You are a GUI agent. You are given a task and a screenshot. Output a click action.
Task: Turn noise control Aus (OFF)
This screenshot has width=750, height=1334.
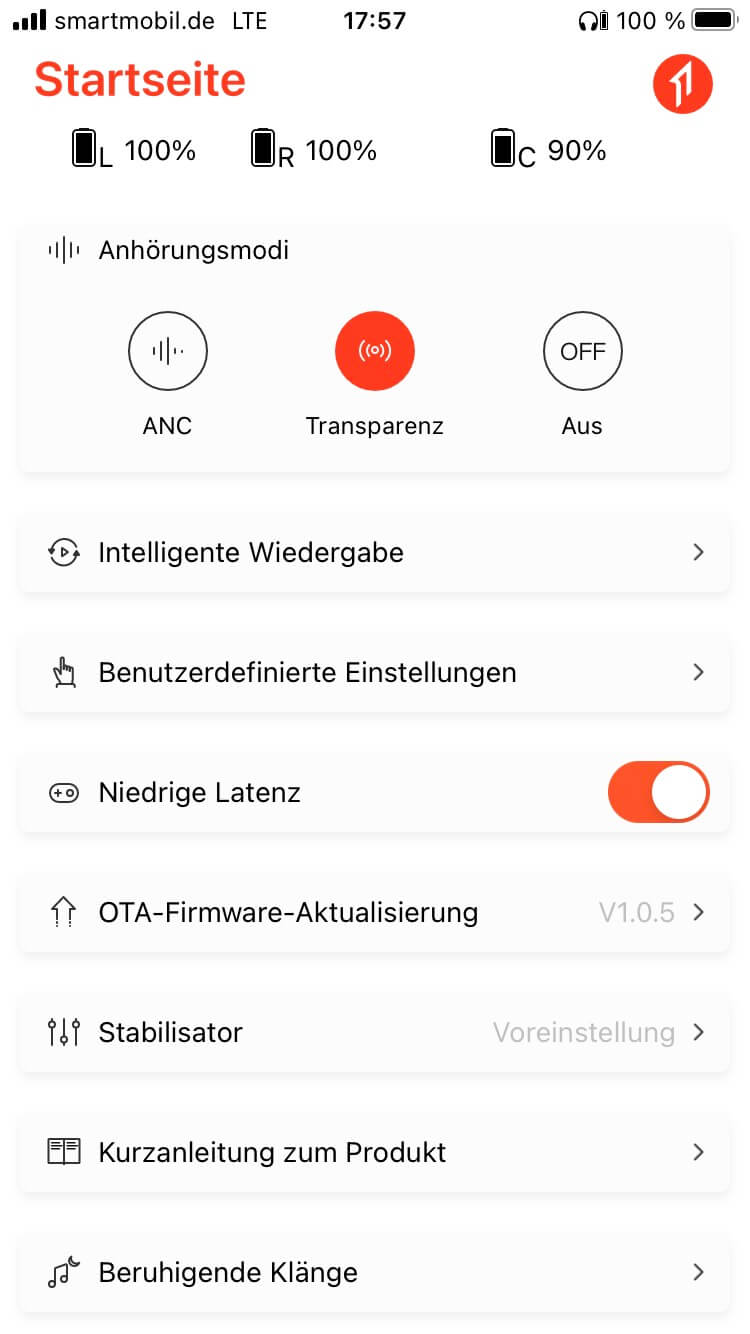582,351
